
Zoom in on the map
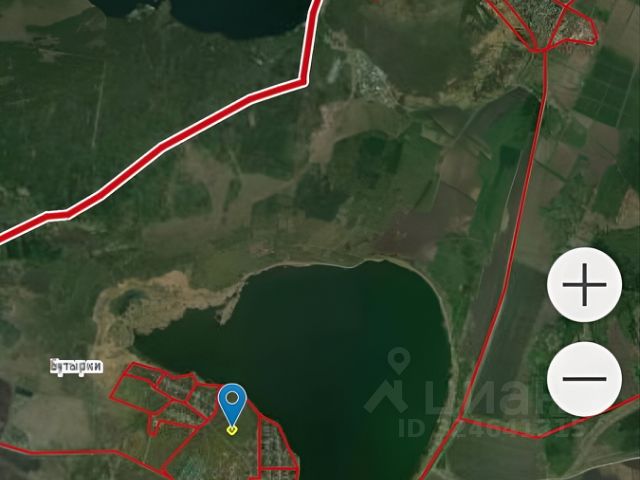[585, 286]
